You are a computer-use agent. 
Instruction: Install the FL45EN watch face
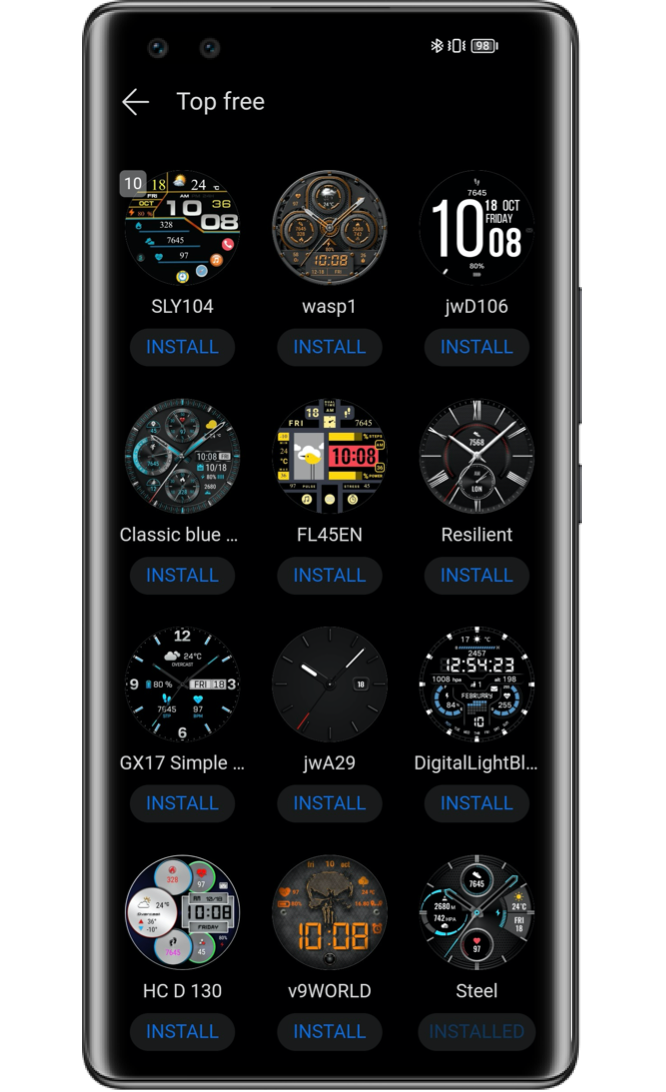[330, 575]
